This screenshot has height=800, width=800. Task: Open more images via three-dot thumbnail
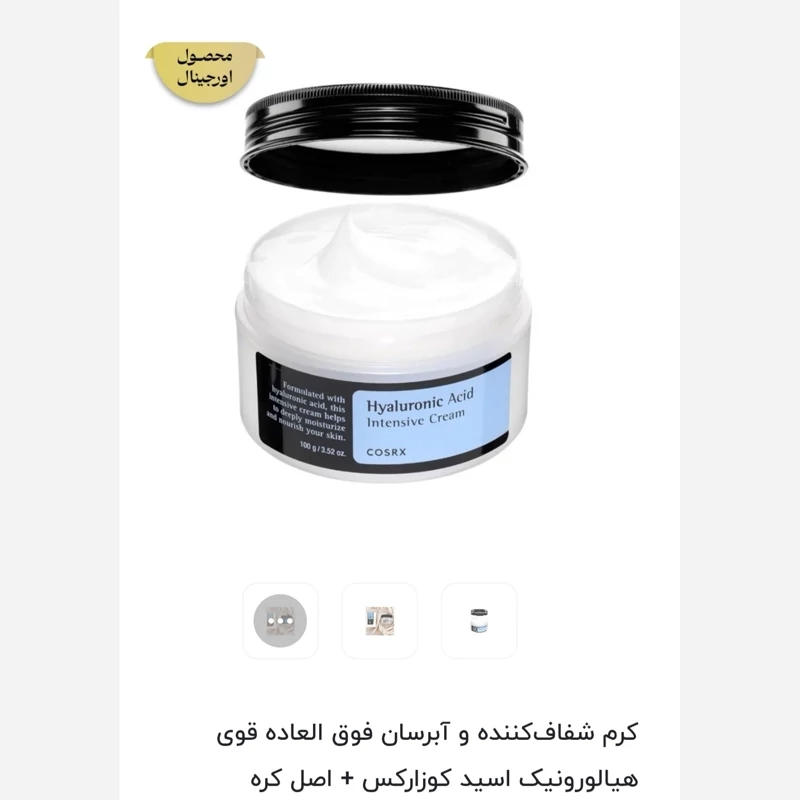point(280,620)
